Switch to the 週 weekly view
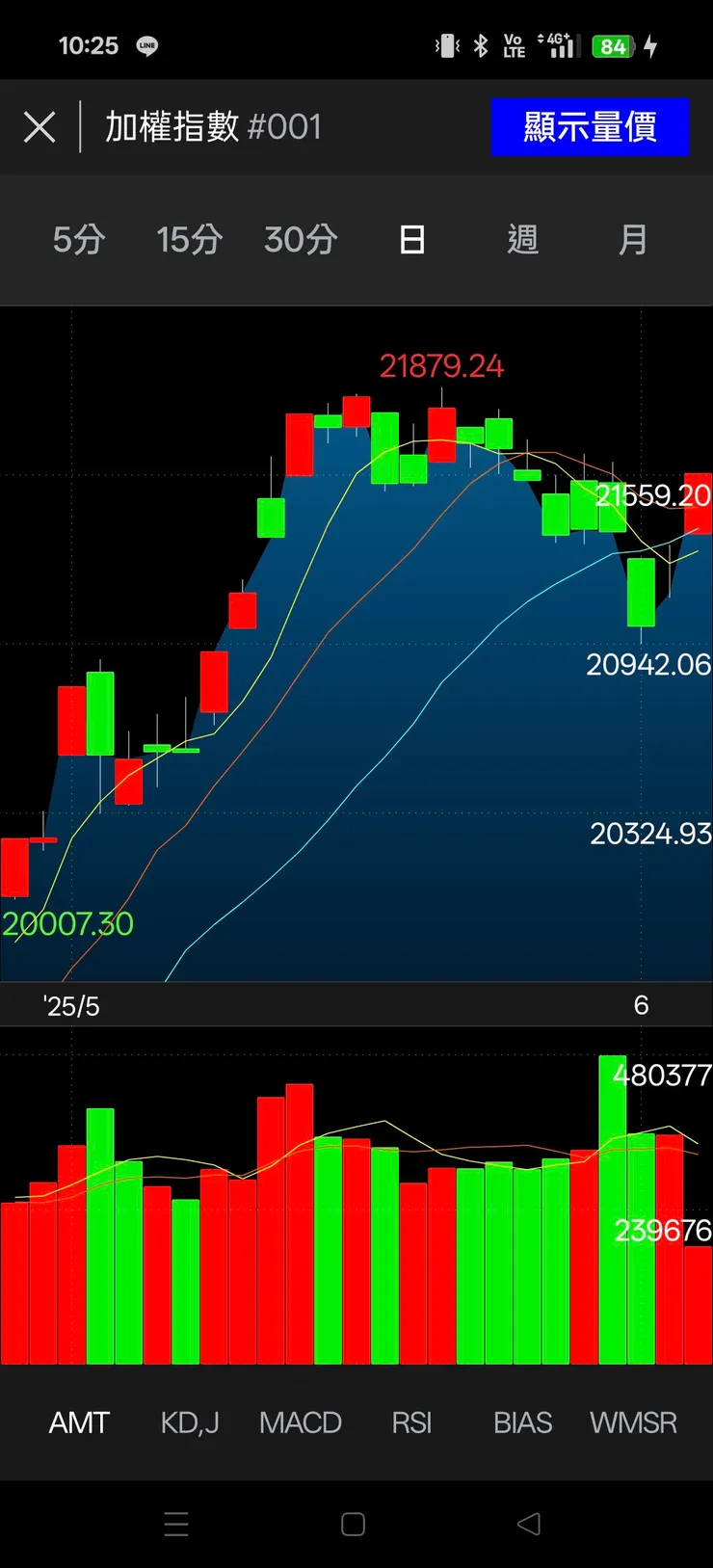 click(523, 240)
